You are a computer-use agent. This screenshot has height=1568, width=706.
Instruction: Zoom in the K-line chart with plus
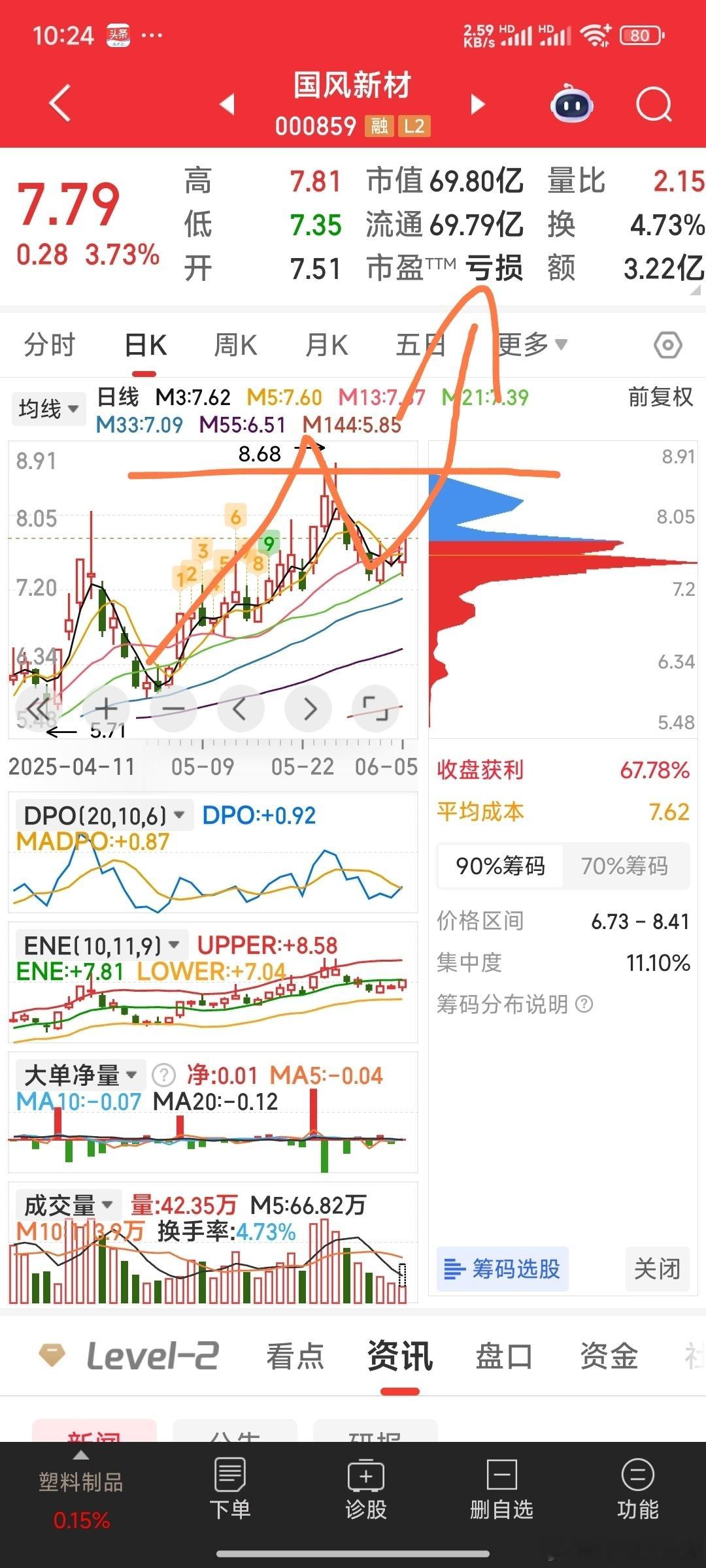click(106, 708)
